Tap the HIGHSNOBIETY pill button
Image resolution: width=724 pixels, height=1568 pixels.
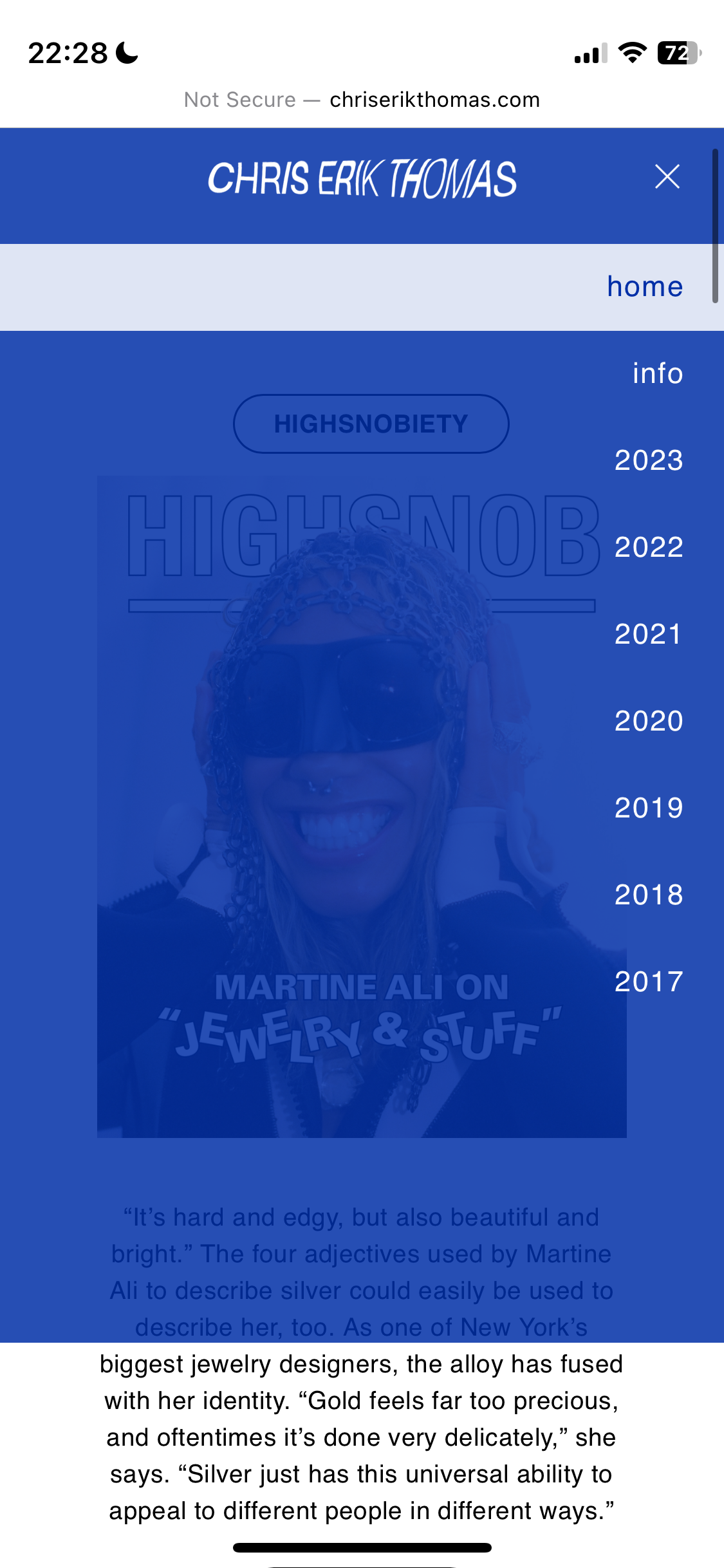[371, 423]
